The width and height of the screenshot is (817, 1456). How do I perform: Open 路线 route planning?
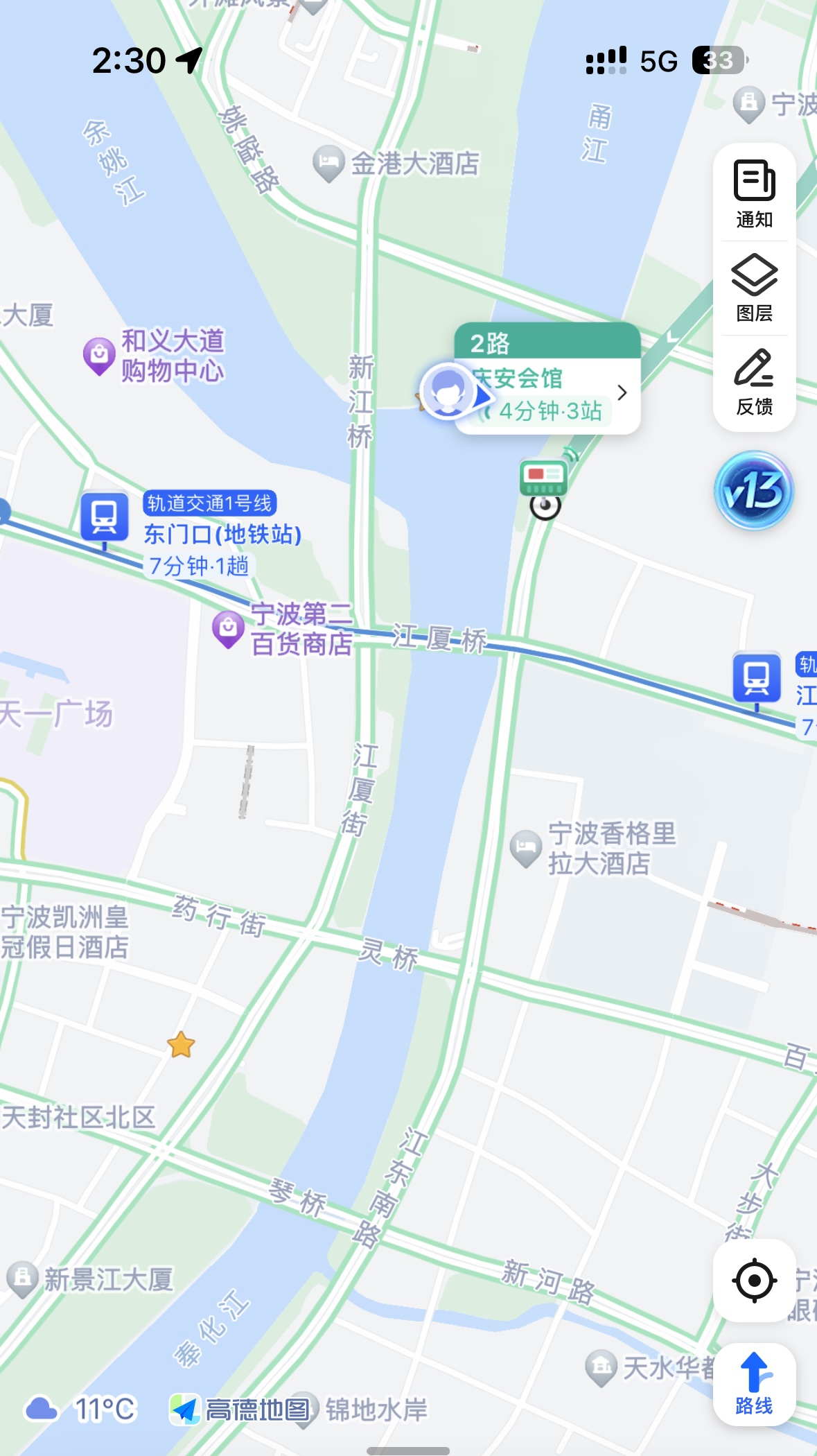[x=754, y=1384]
